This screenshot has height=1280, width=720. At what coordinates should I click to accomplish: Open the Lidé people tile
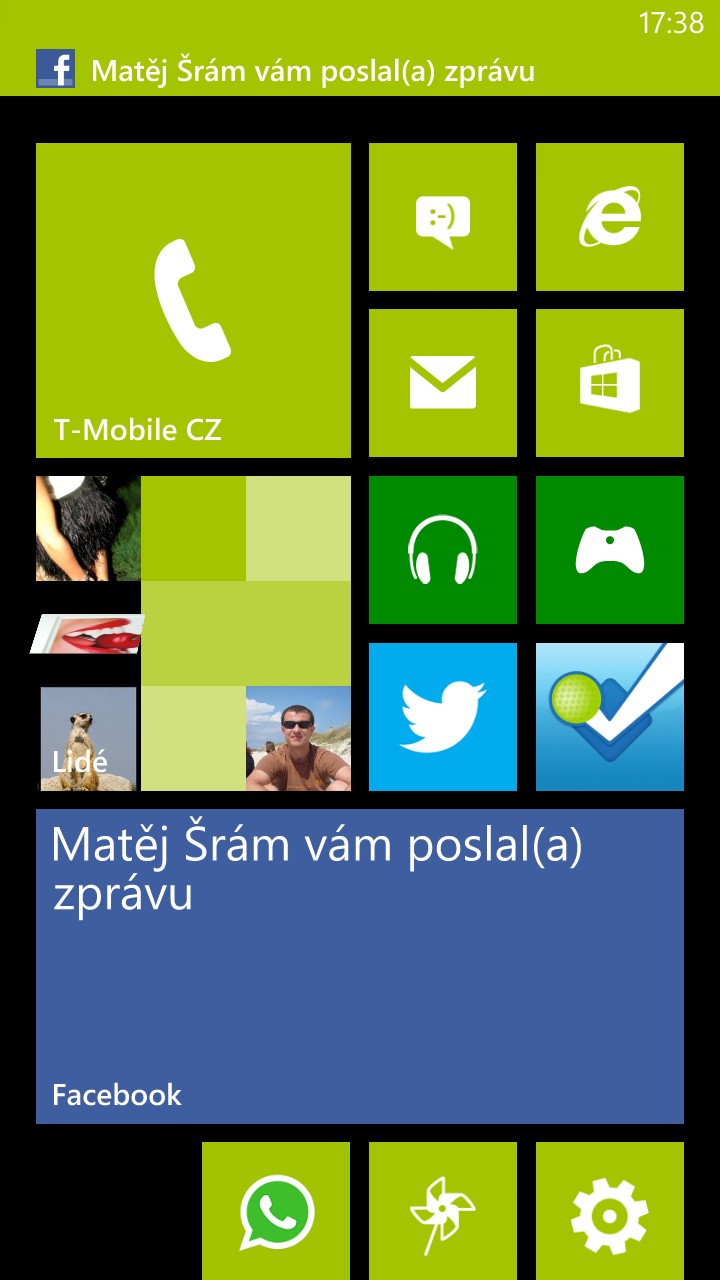point(193,633)
